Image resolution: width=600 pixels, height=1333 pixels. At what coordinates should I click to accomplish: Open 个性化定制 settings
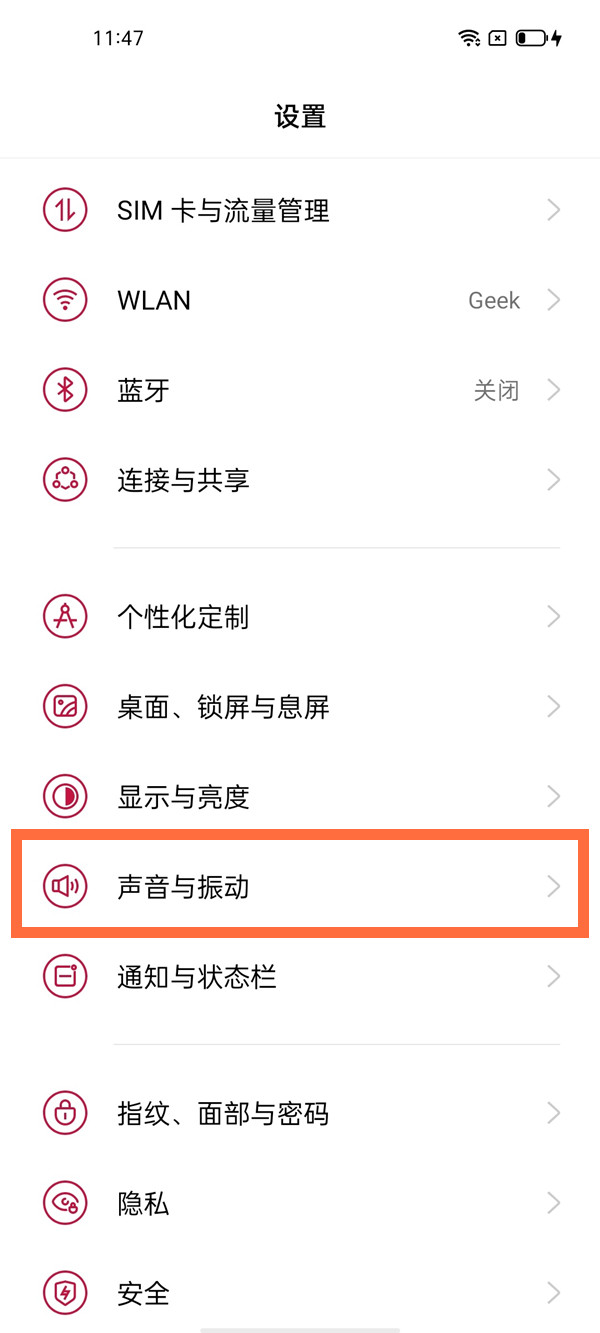pyautogui.click(x=300, y=617)
